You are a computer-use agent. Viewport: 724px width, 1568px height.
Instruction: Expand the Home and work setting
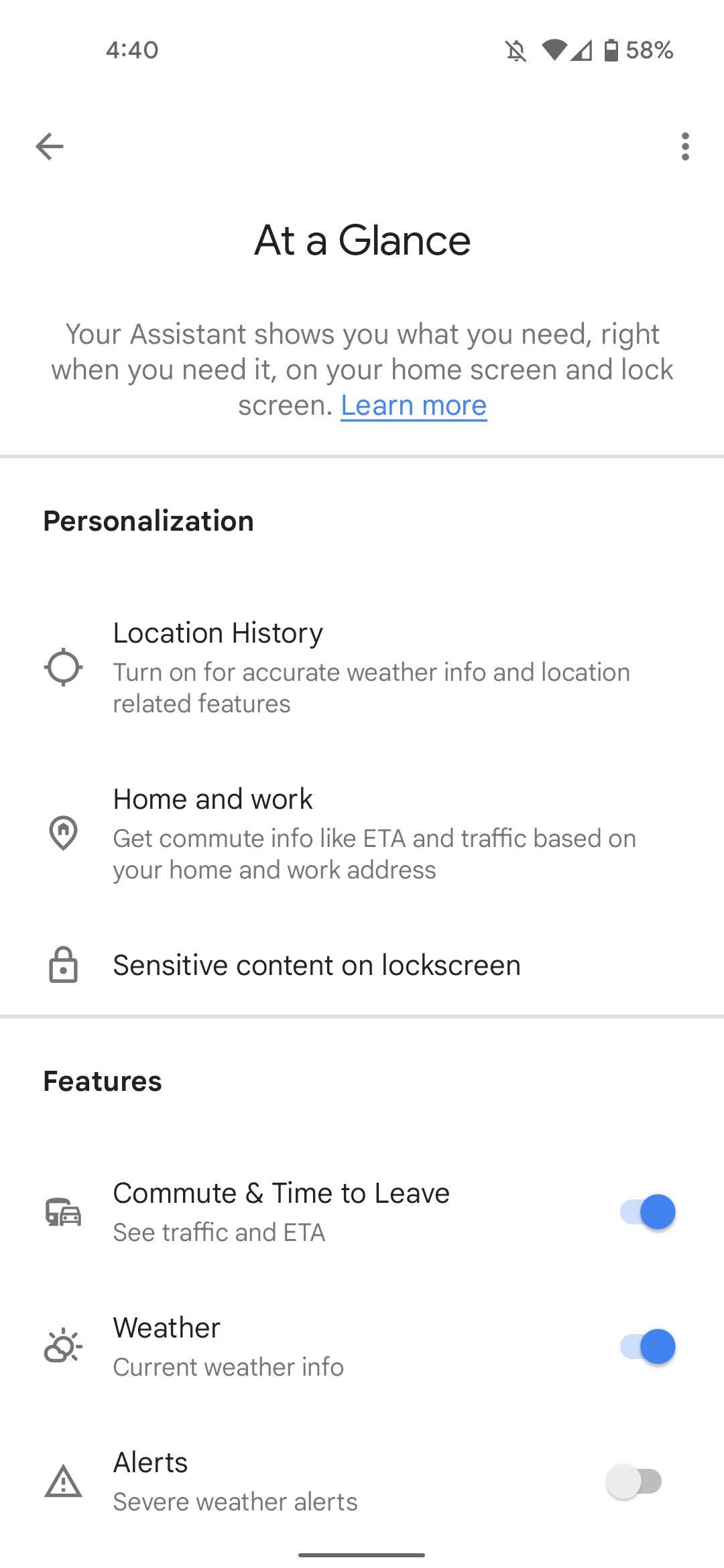[x=335, y=833]
